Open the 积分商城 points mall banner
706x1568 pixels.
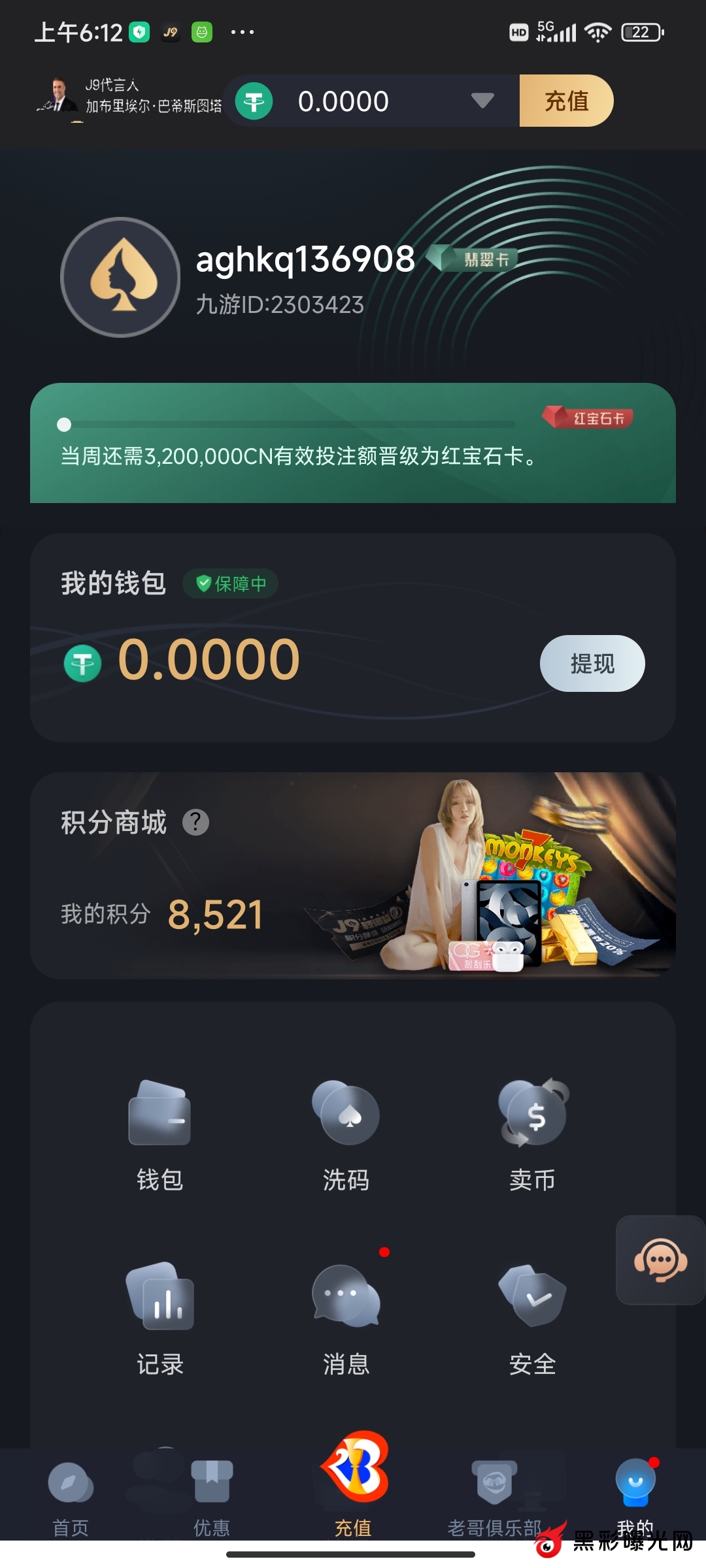(x=353, y=875)
